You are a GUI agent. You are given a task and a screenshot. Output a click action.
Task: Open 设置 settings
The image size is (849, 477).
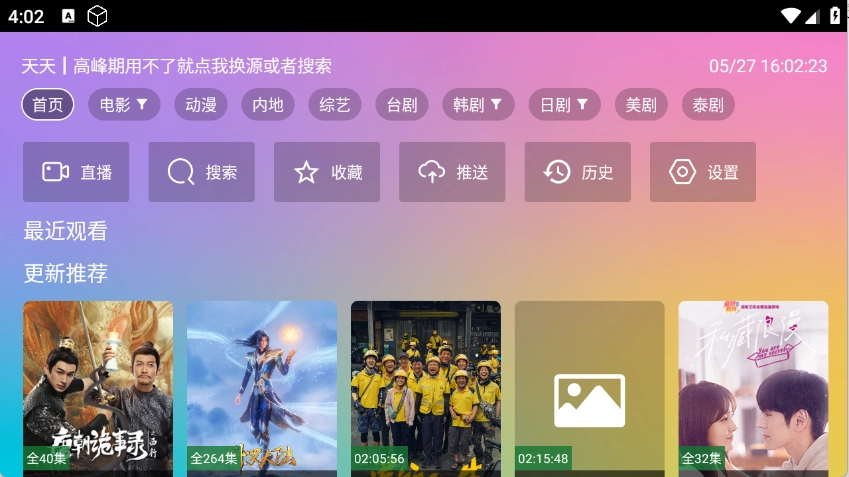(703, 172)
